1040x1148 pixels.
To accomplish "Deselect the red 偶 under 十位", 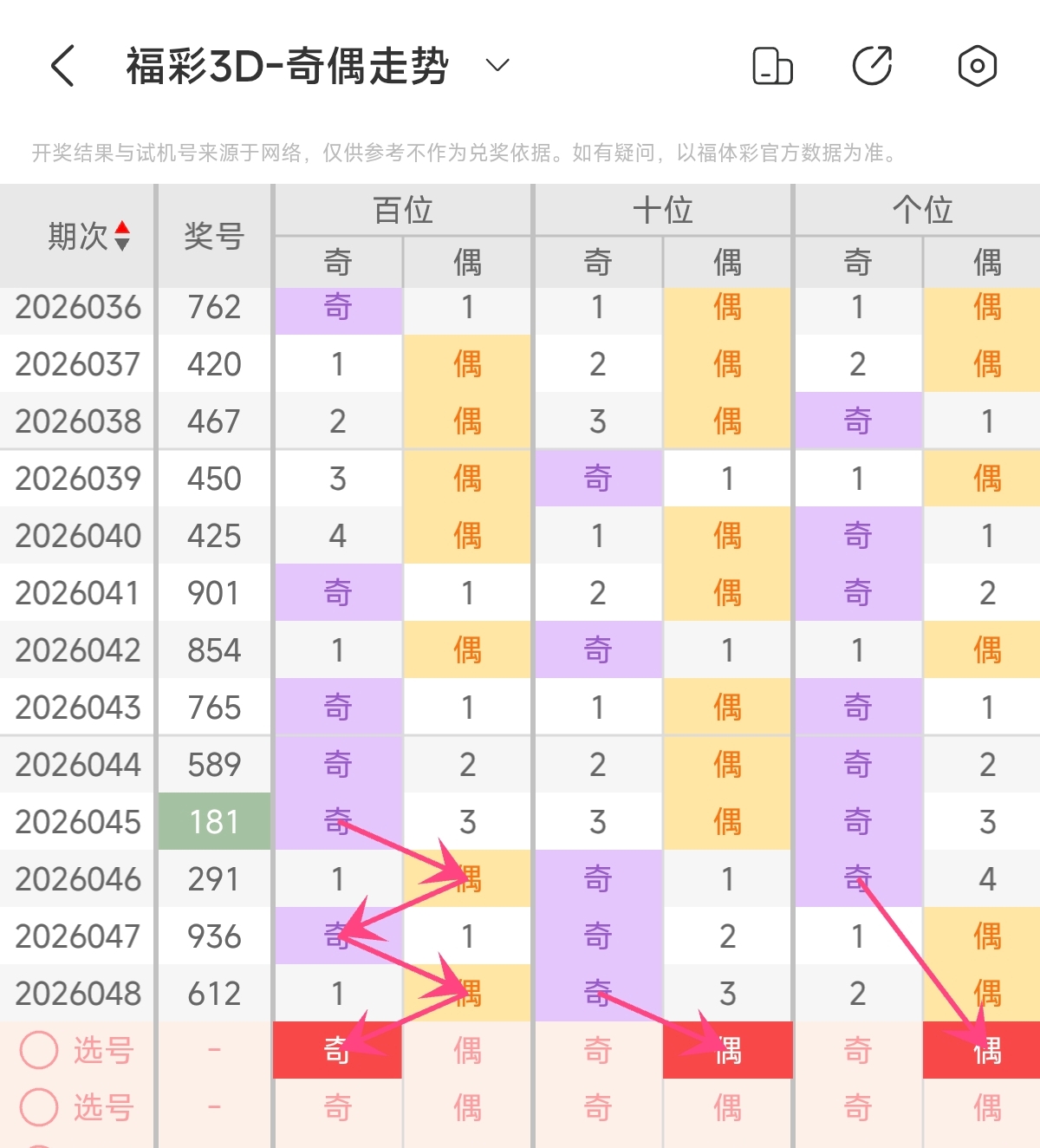I will pyautogui.click(x=728, y=1050).
